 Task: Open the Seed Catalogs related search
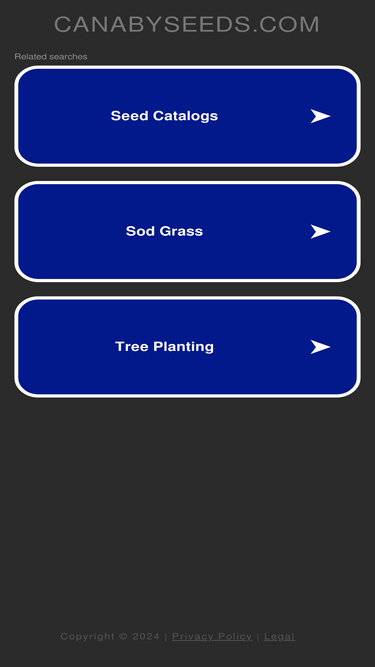click(188, 116)
